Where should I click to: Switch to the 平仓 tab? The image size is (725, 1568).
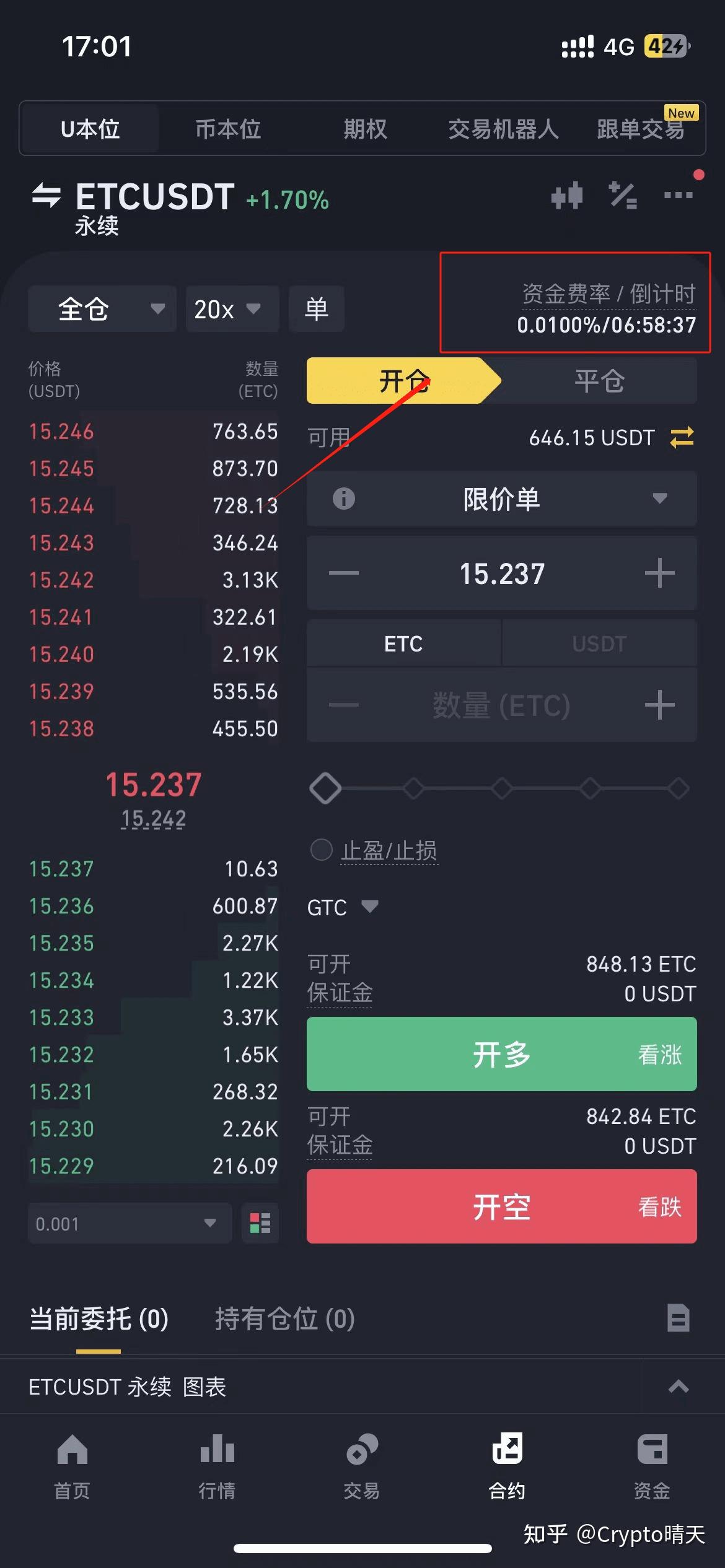599,381
